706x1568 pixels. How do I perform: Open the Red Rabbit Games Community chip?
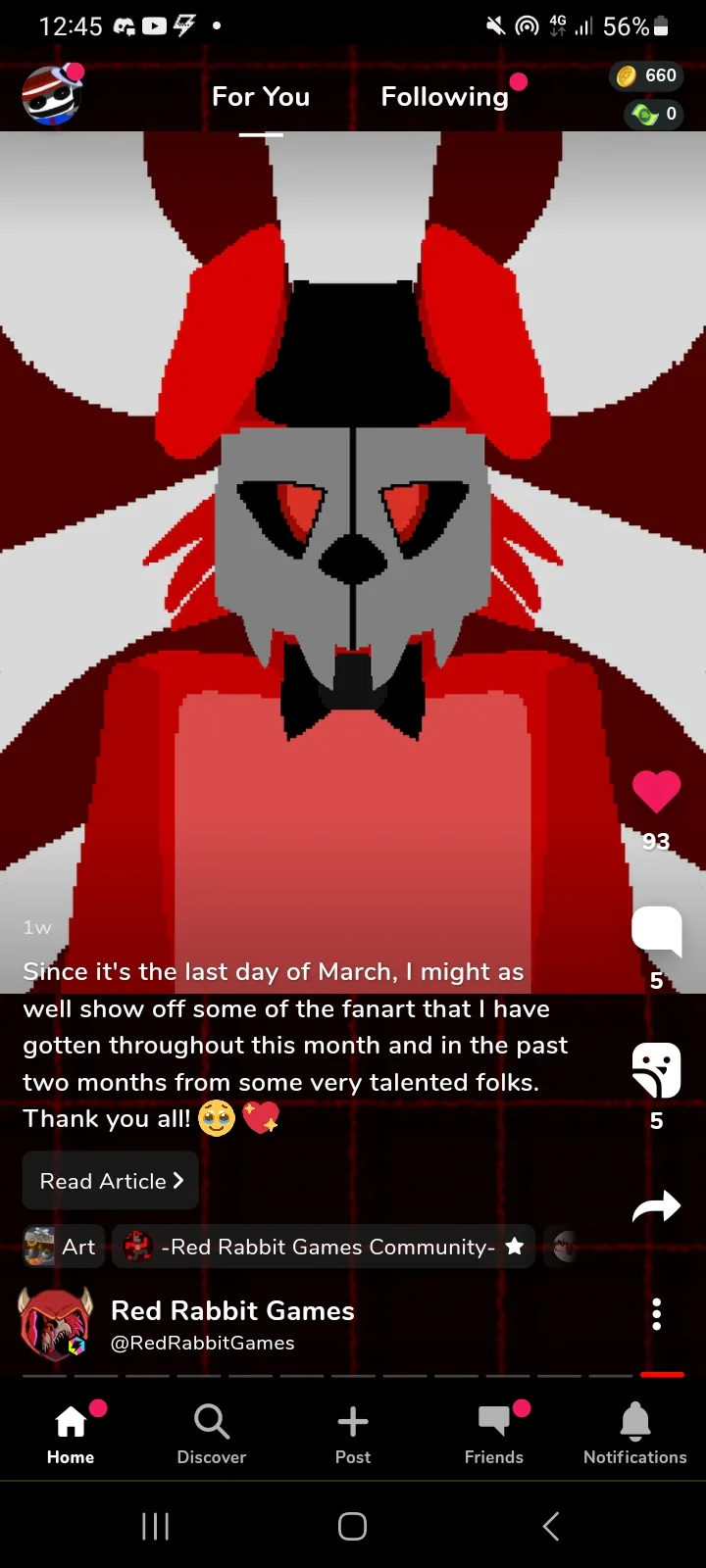coord(324,1247)
